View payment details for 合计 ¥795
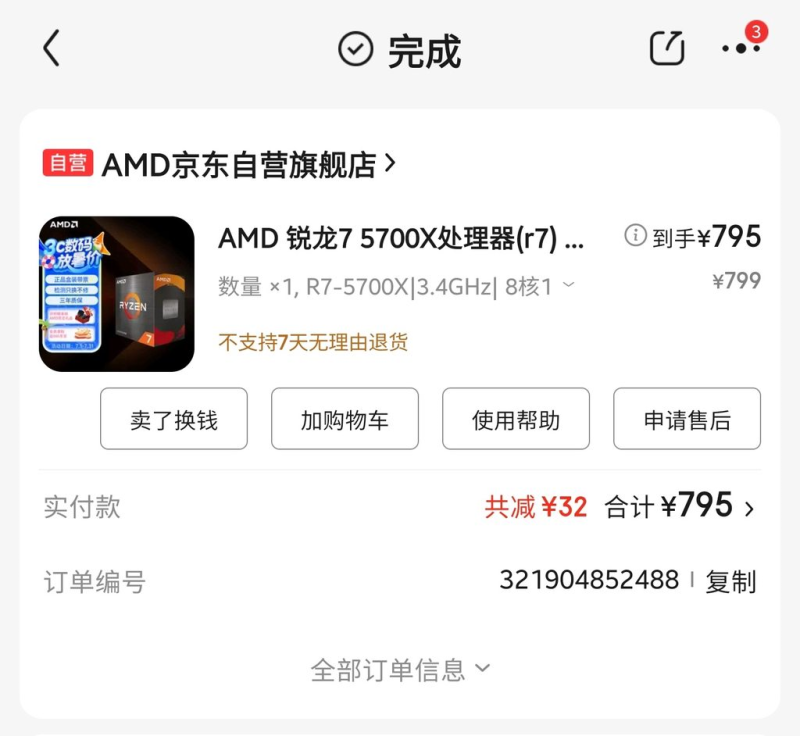Image resolution: width=800 pixels, height=736 pixels. (x=680, y=507)
